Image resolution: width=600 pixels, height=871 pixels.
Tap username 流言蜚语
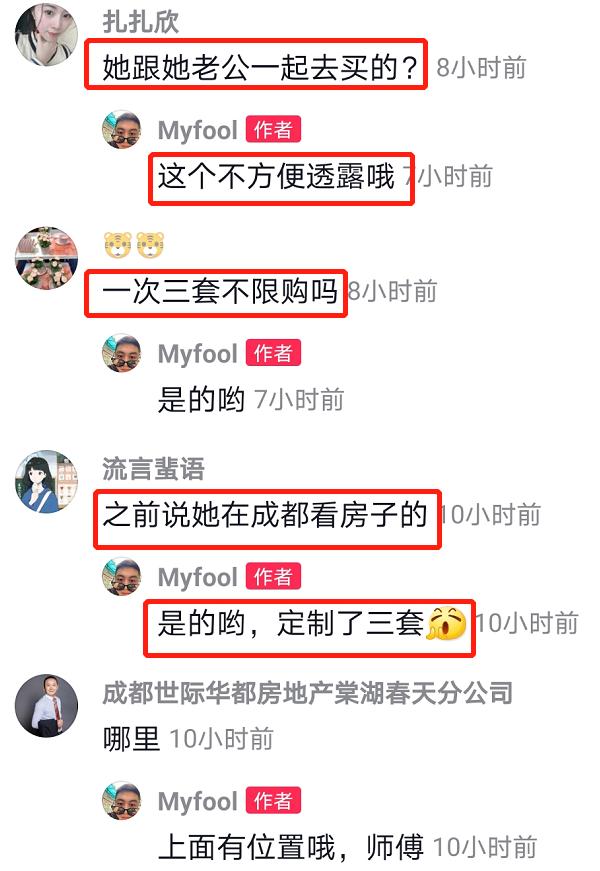(x=154, y=469)
